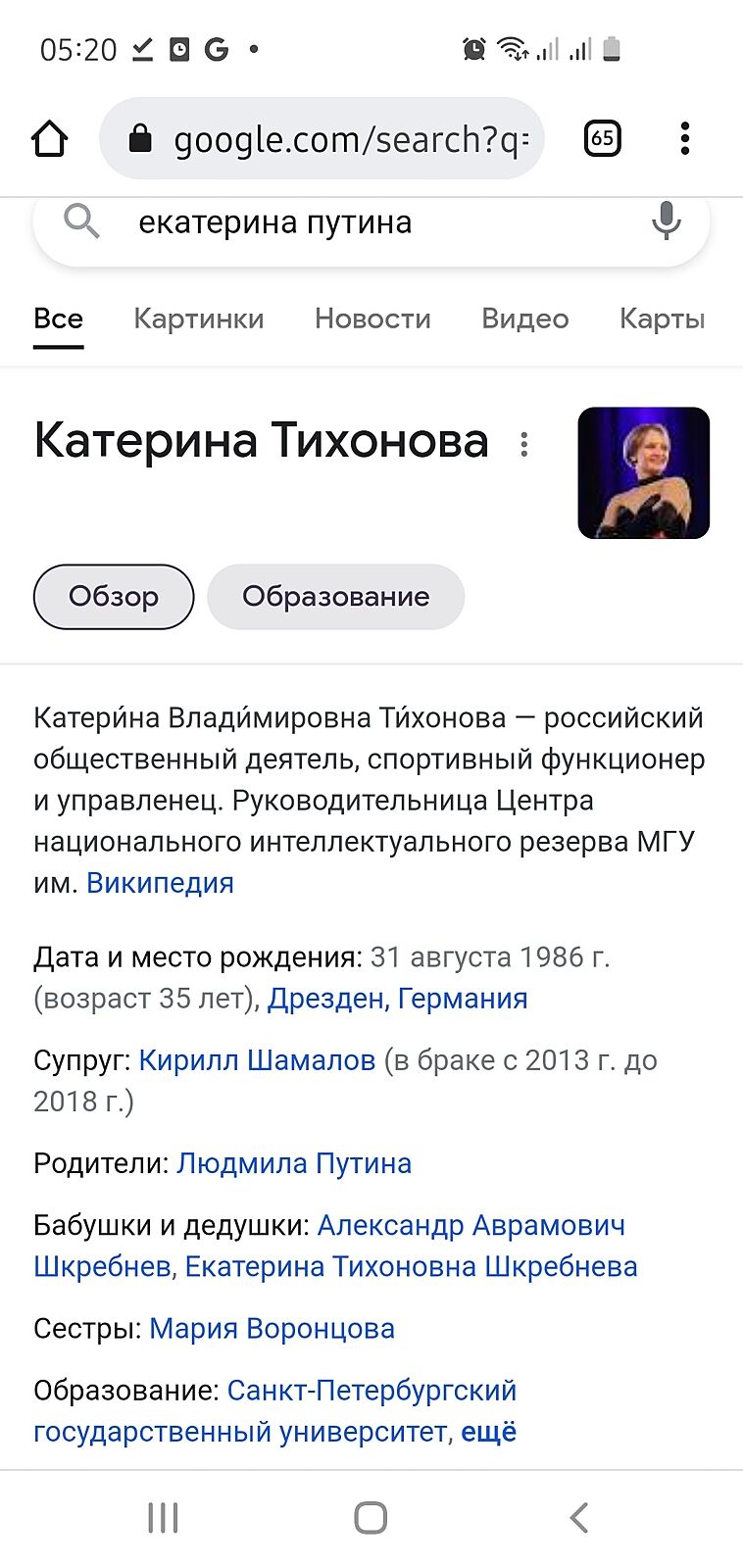Open the Дрезден, Германия link
Viewport: 743px width, 1568px height.
[x=397, y=999]
